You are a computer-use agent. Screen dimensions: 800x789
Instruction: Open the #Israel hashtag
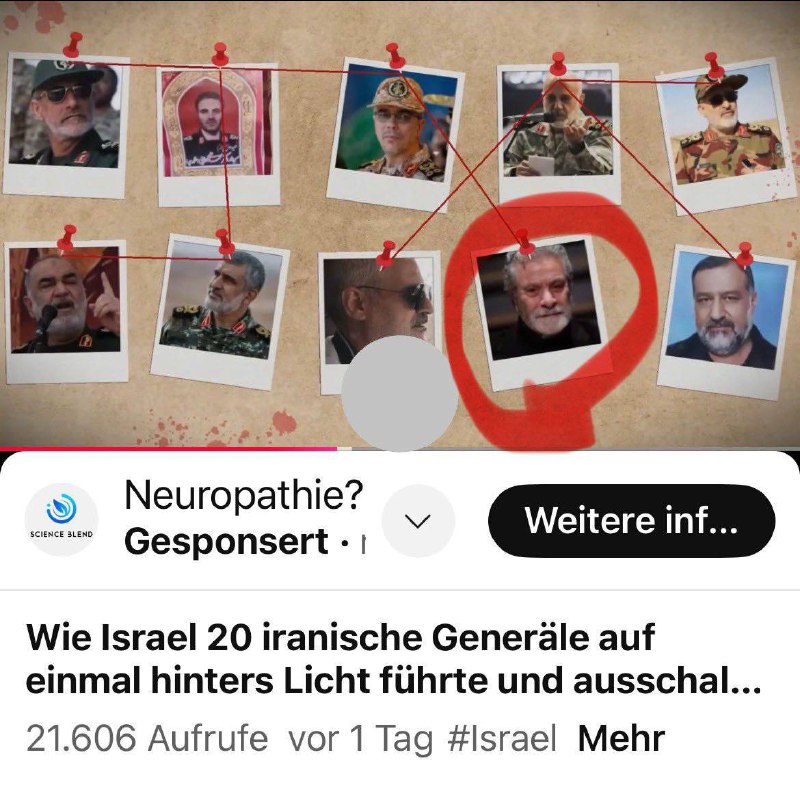pos(500,738)
